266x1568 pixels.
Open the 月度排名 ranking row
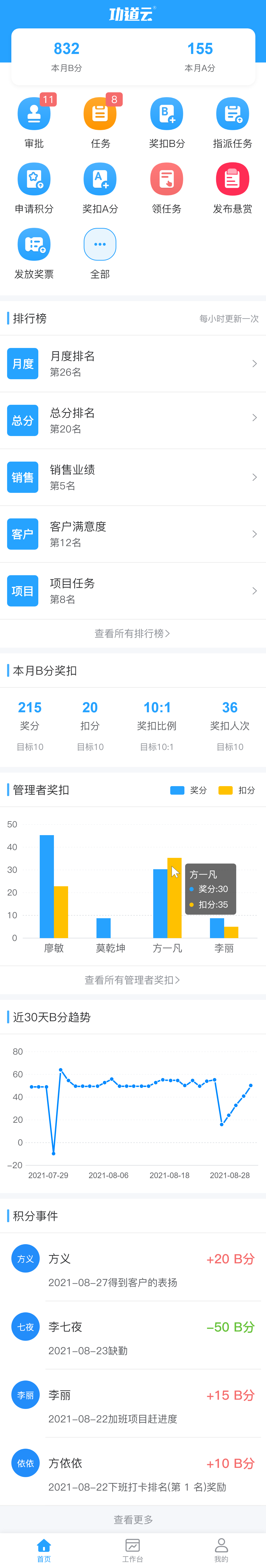pos(133,363)
